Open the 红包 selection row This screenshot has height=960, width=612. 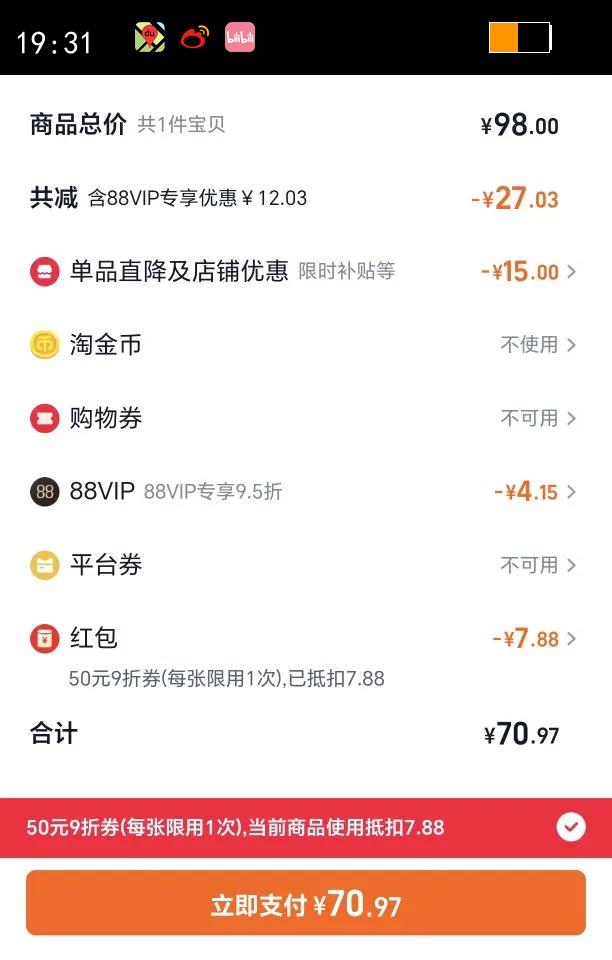pyautogui.click(x=304, y=639)
